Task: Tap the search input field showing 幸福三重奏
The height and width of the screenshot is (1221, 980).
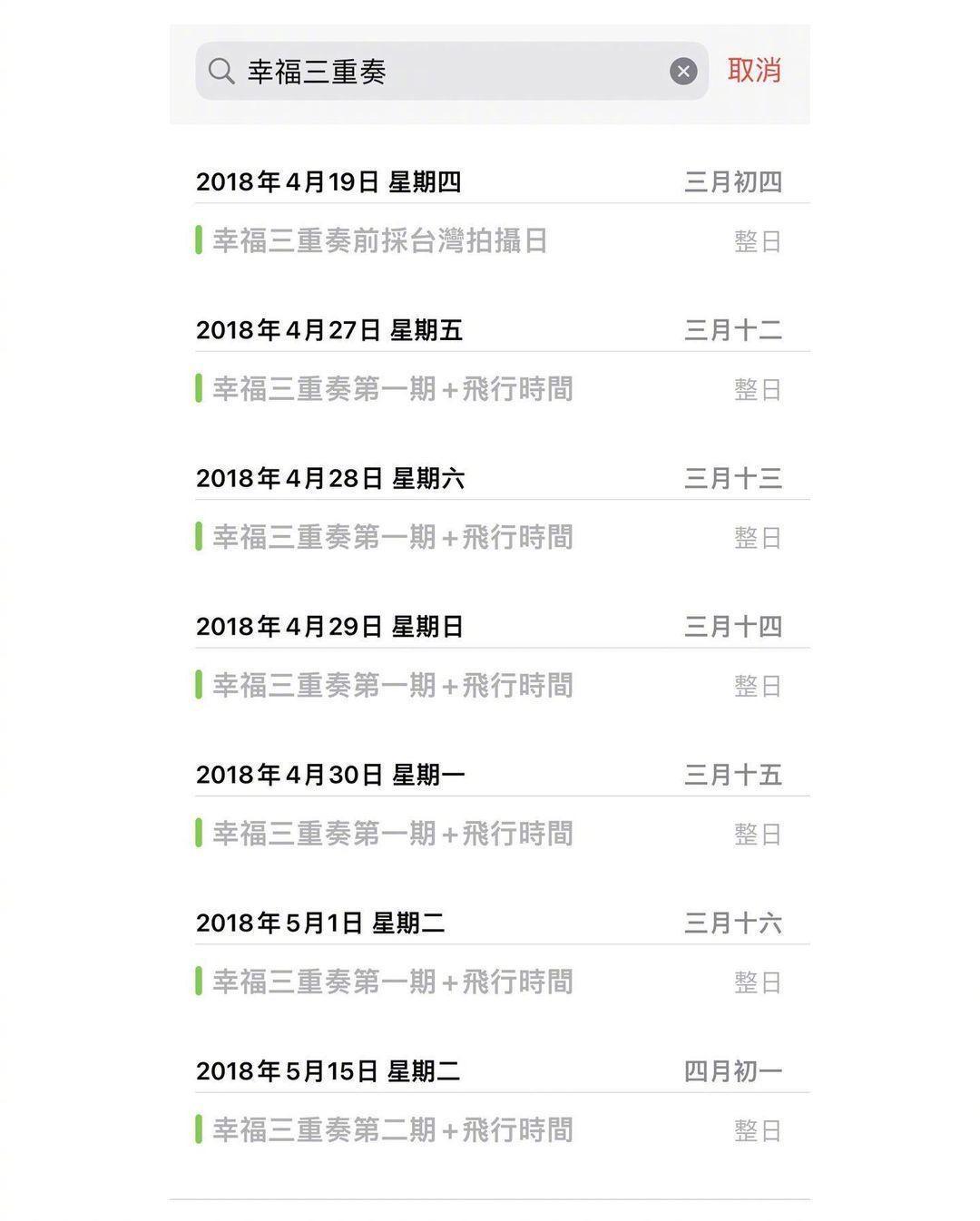Action: click(x=408, y=71)
